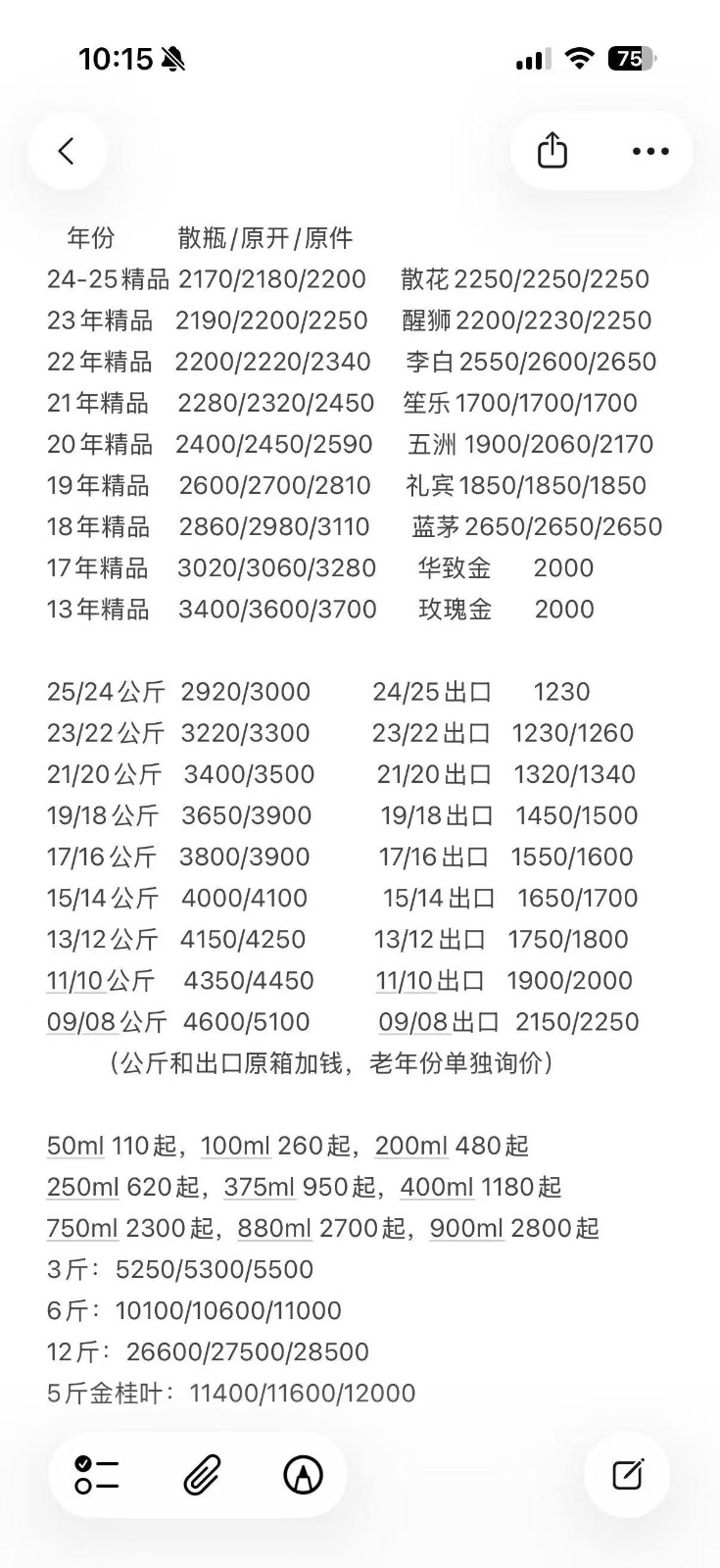This screenshot has width=720, height=1568.
Task: Go back to the notes list
Action: tap(67, 151)
